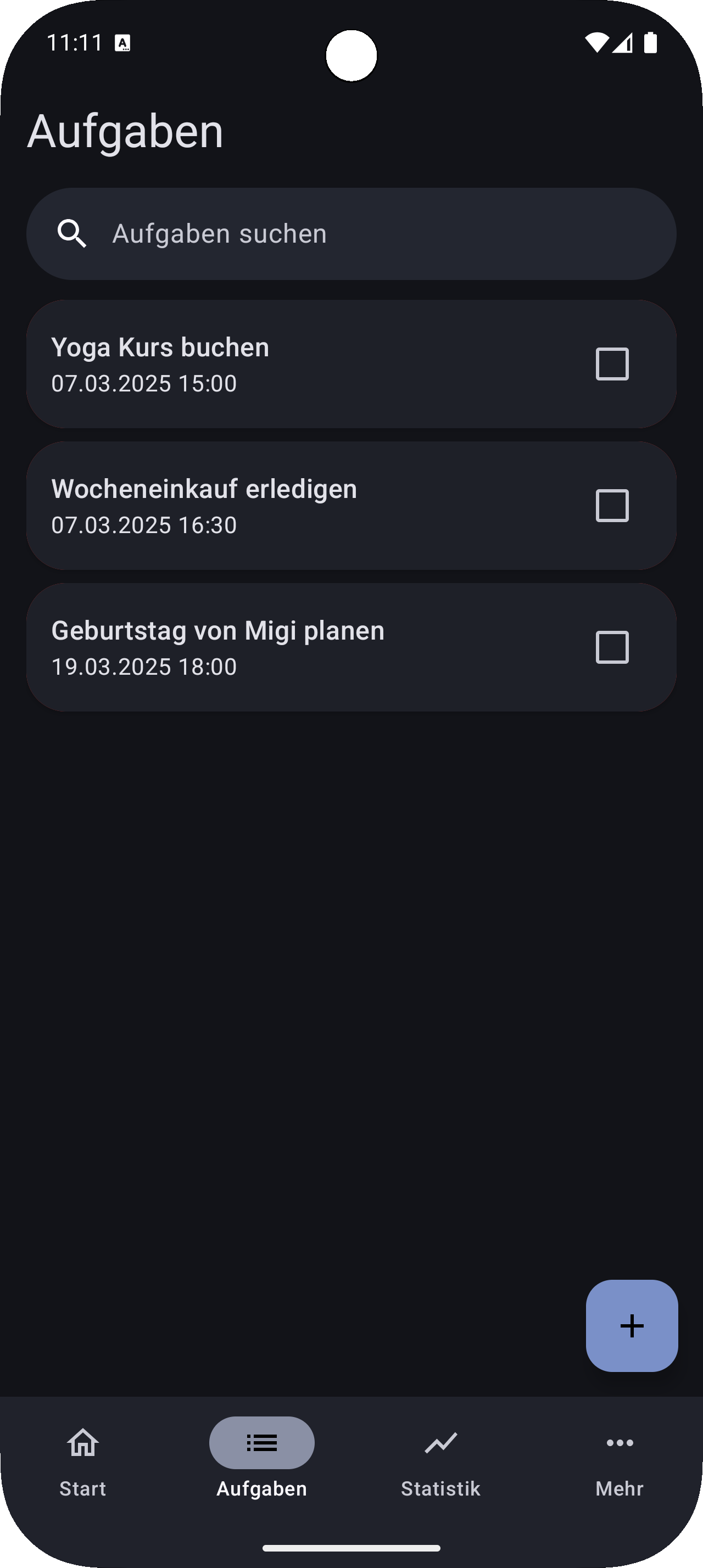Expand the Wocheneinkauf erledigen entry
Image resolution: width=703 pixels, height=1568 pixels.
click(274, 505)
